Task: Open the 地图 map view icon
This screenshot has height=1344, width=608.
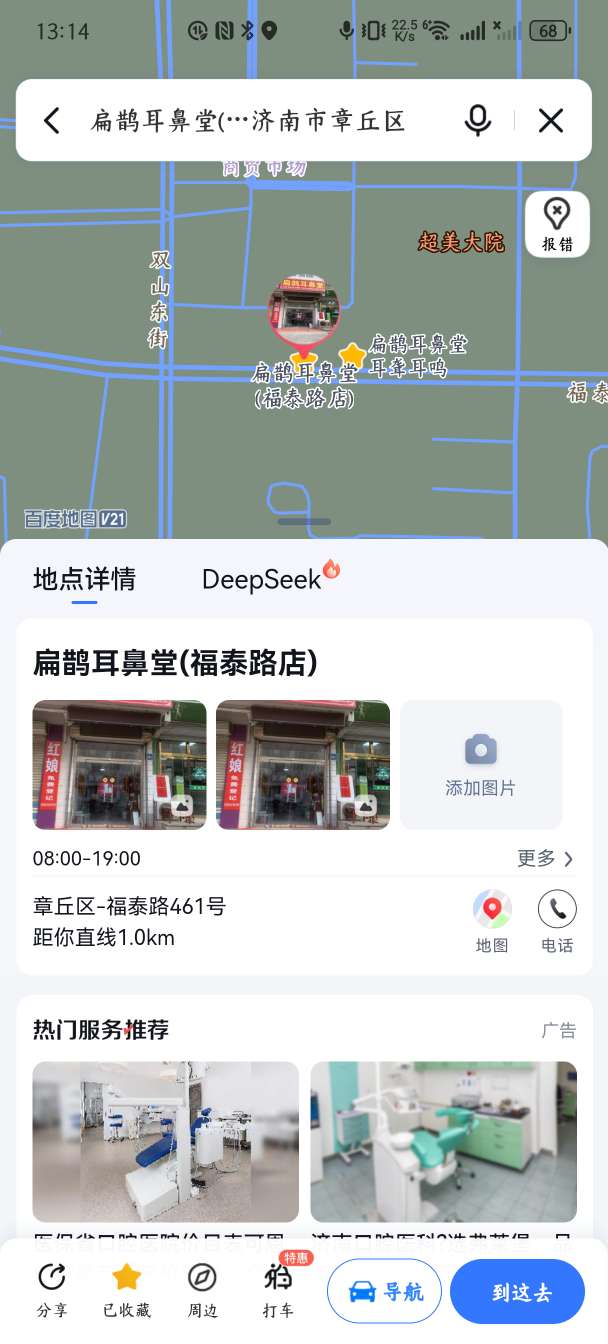Action: (x=492, y=920)
